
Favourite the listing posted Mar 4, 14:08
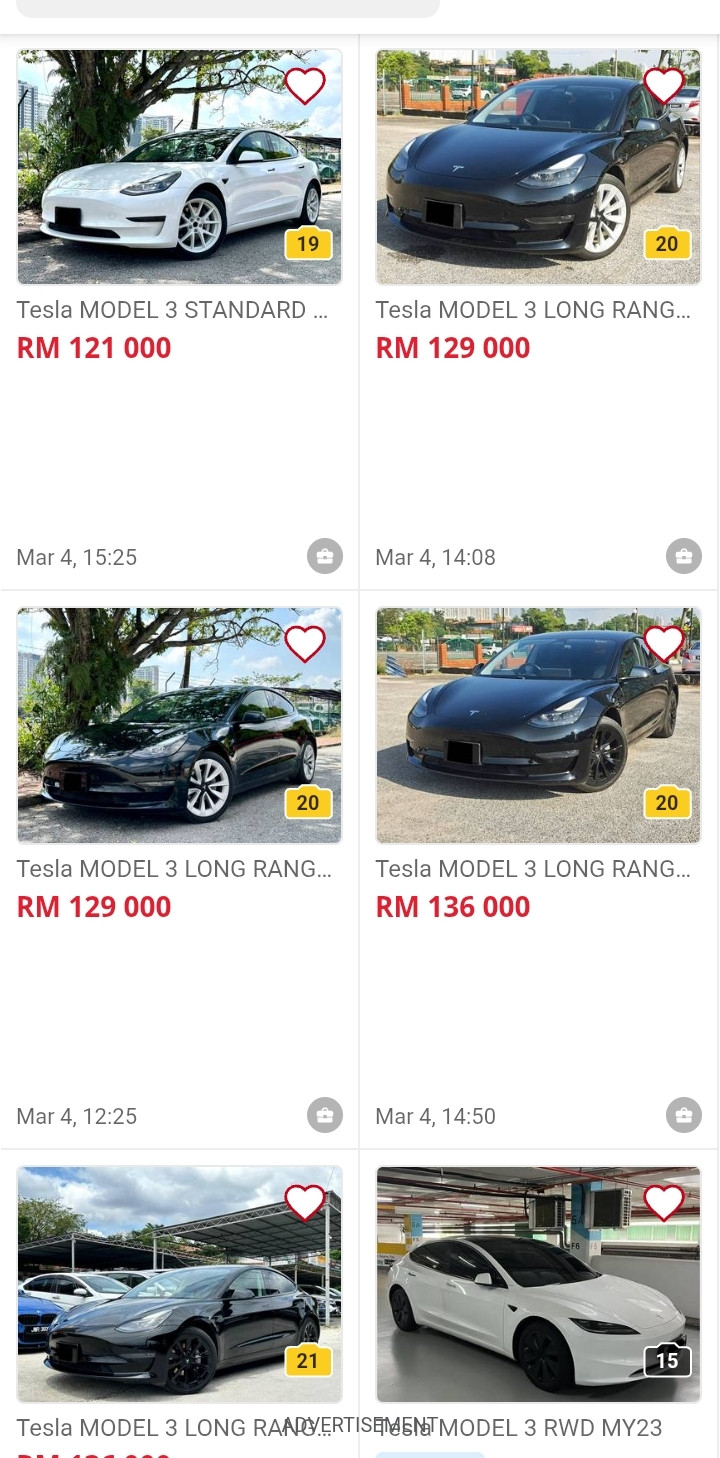click(664, 86)
